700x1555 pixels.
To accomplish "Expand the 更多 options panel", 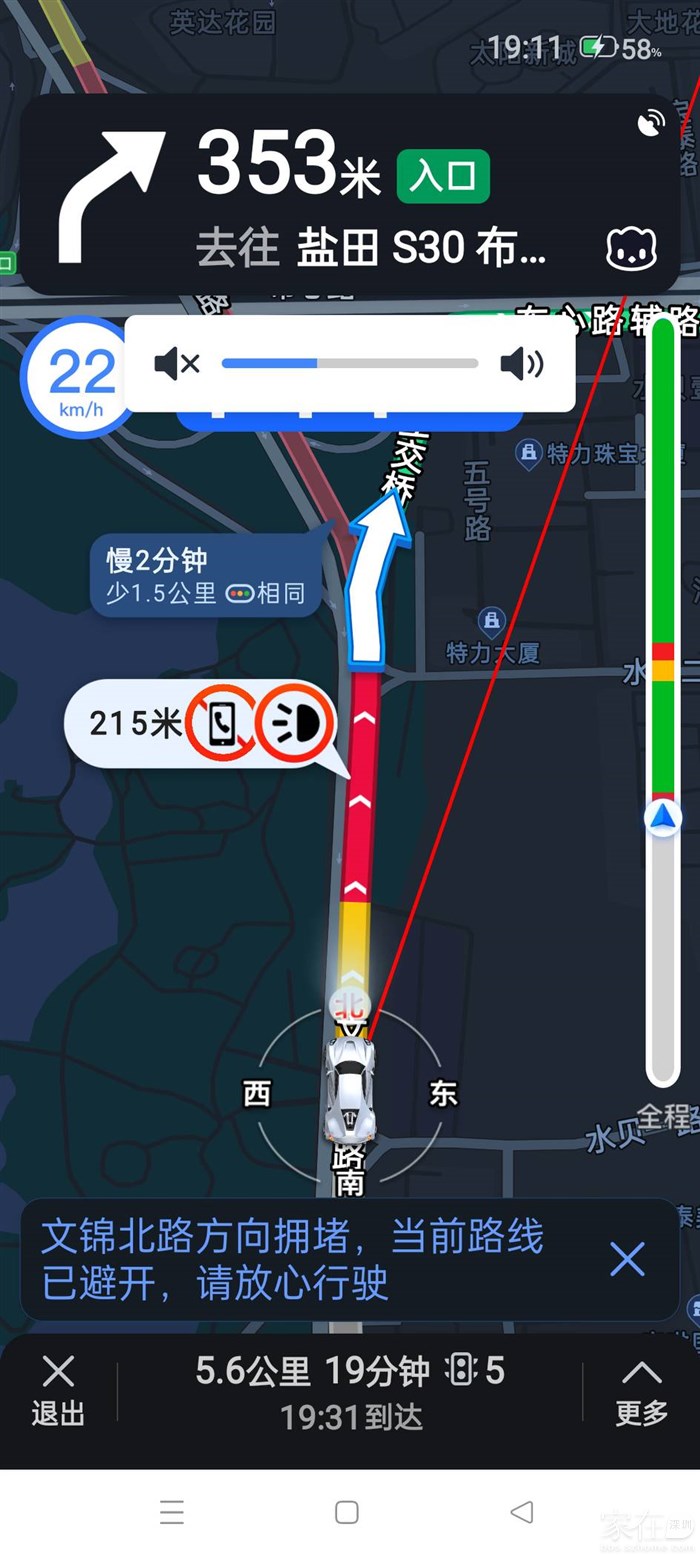I will [x=641, y=1391].
